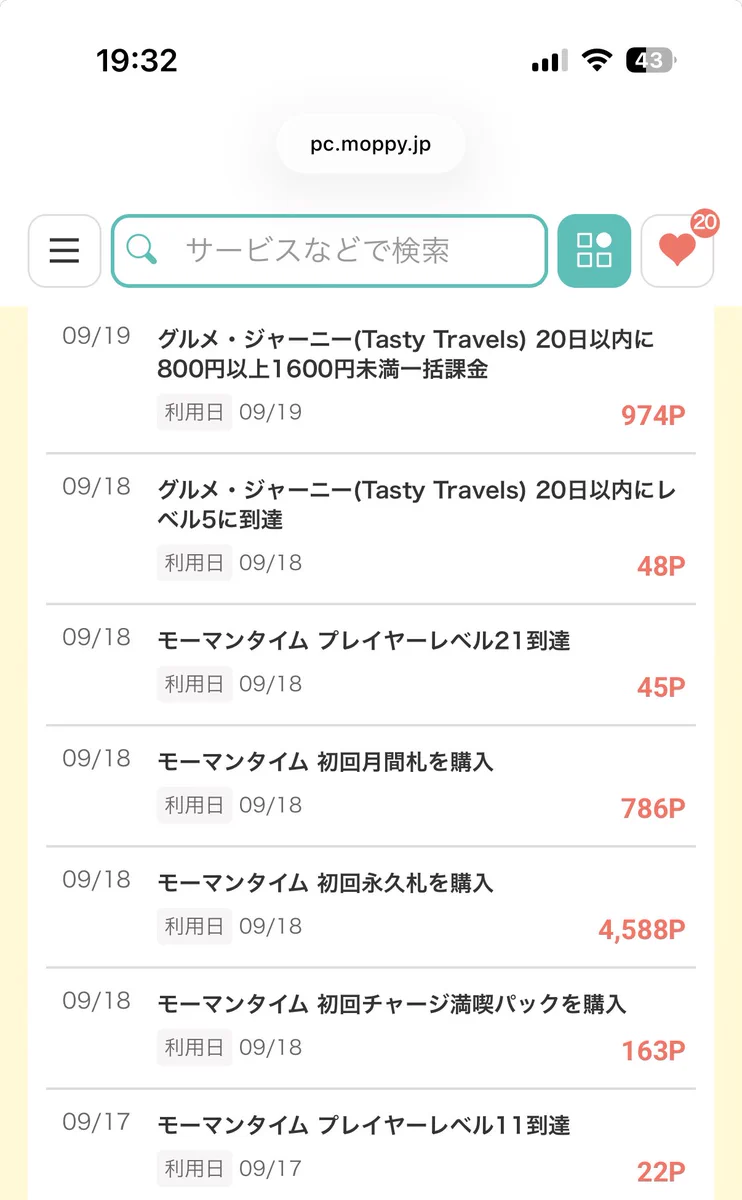Tap the pc.moppy.jp address pill
The height and width of the screenshot is (1200, 742).
pos(371,144)
